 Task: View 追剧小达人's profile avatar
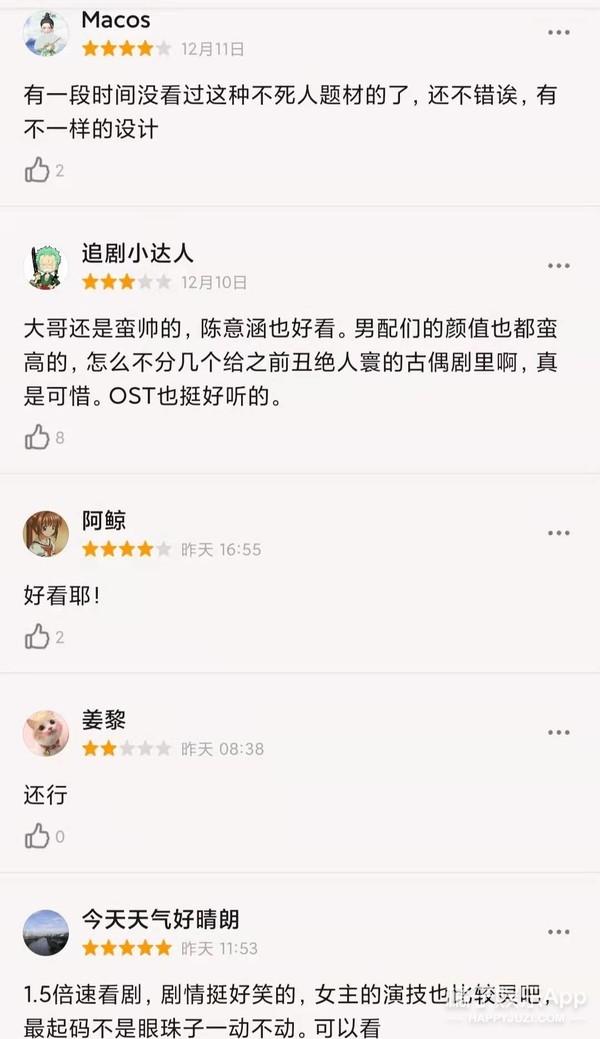pyautogui.click(x=46, y=266)
